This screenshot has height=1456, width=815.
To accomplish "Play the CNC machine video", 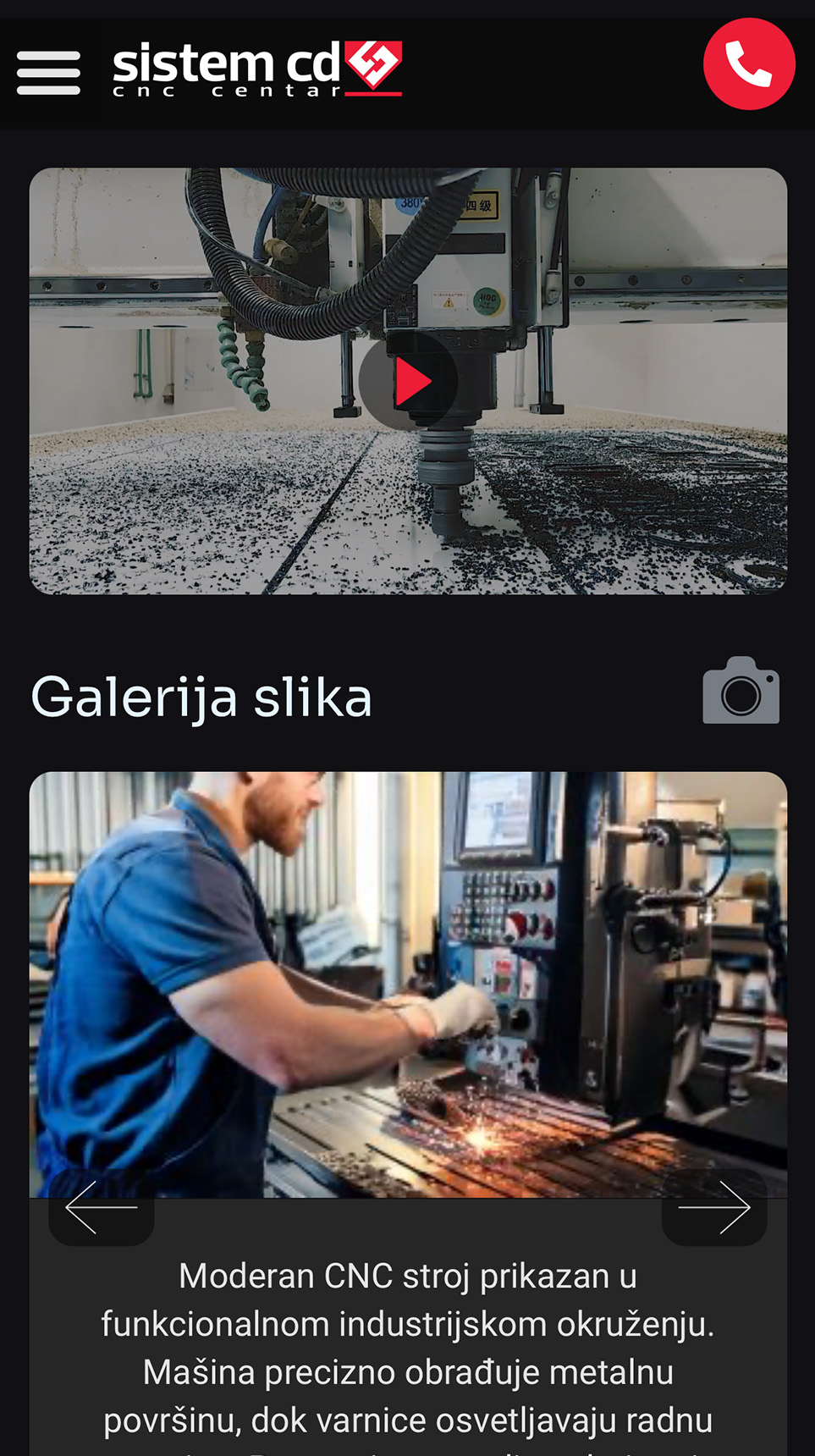I will (x=409, y=382).
